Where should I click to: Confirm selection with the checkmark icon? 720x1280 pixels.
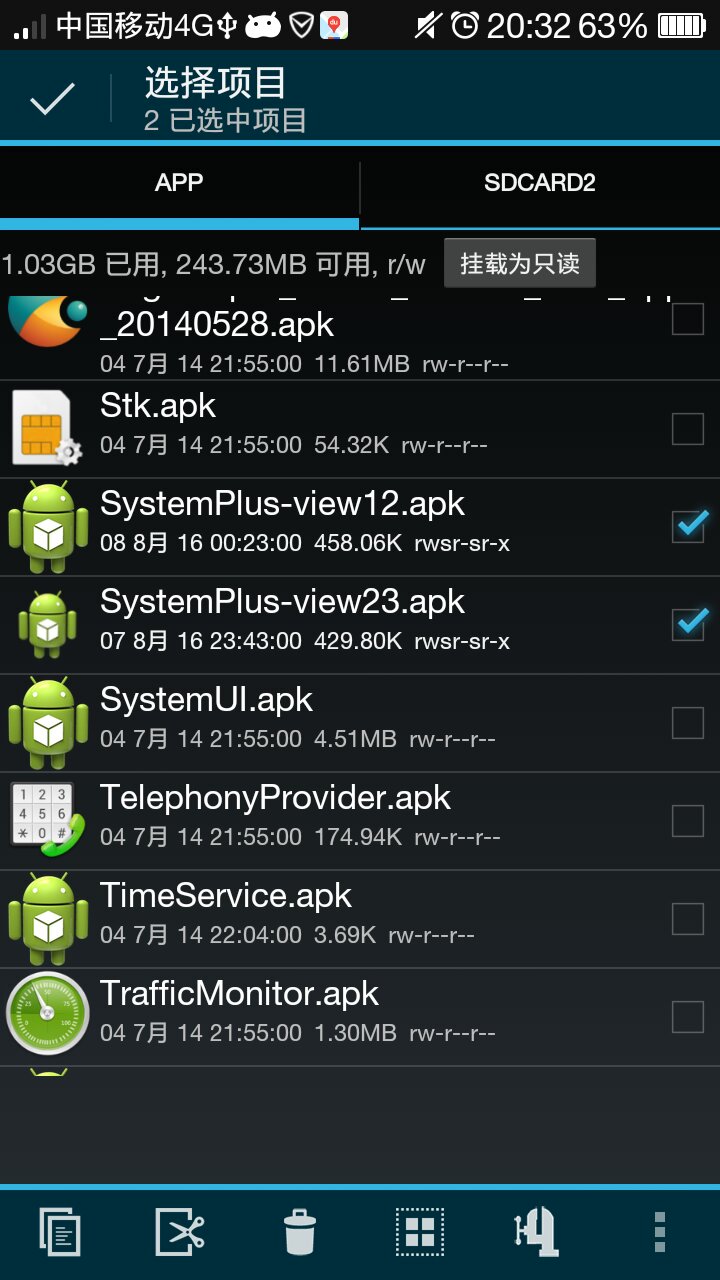click(52, 99)
